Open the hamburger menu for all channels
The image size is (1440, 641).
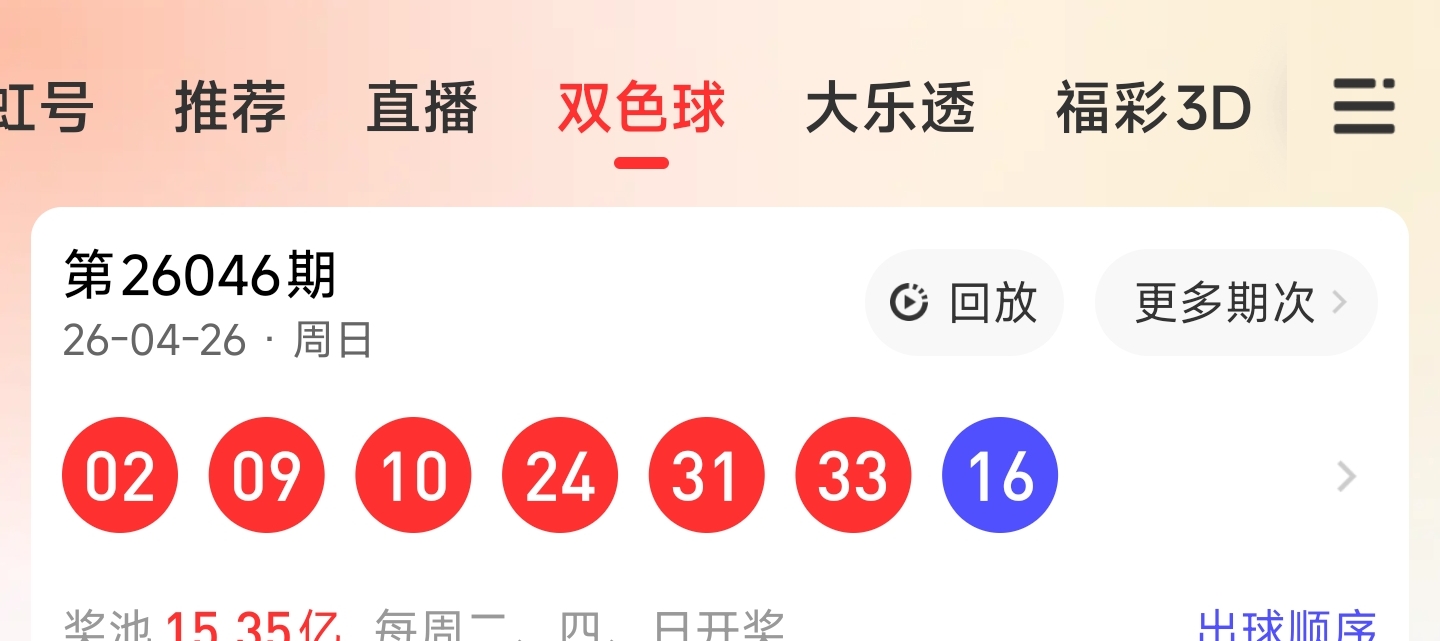[x=1364, y=107]
